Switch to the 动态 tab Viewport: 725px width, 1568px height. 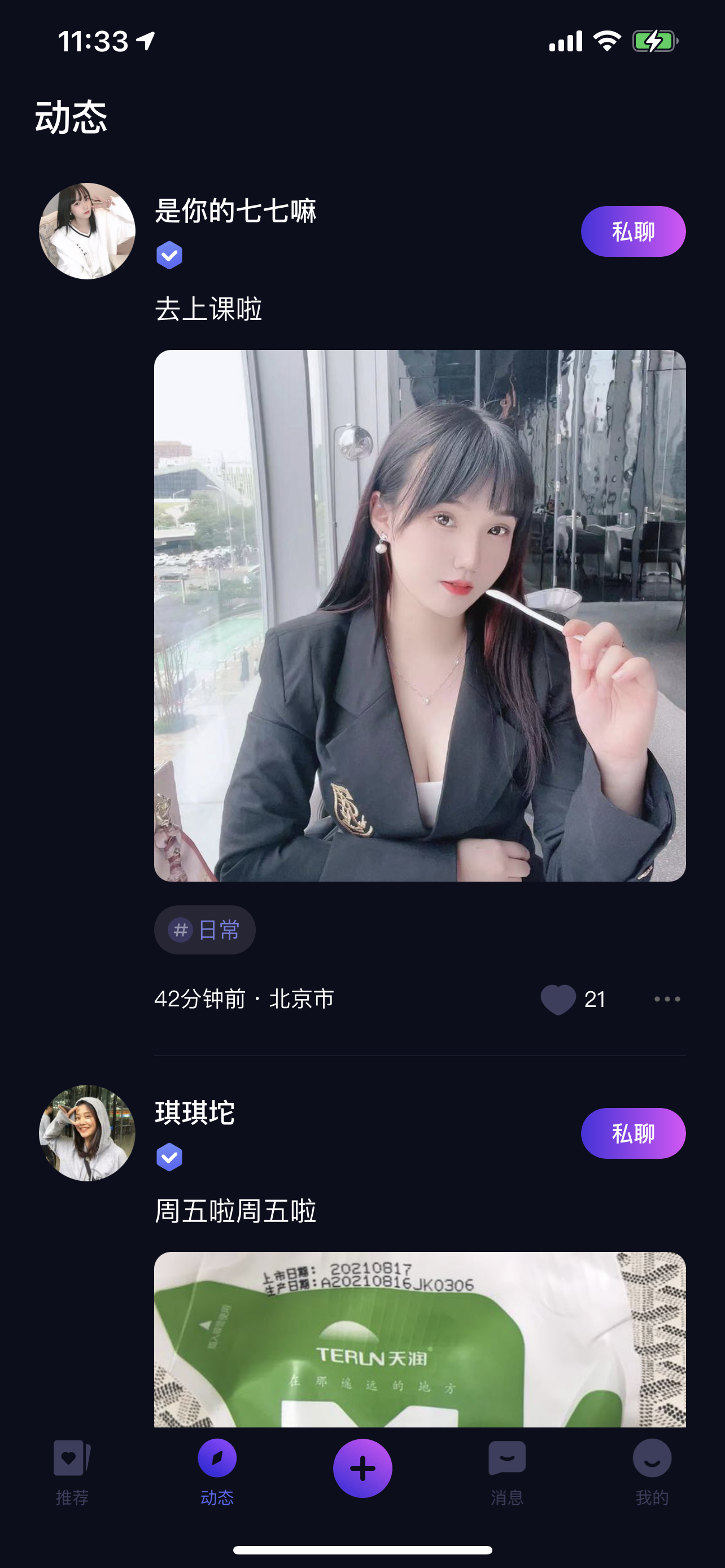pos(217,1470)
